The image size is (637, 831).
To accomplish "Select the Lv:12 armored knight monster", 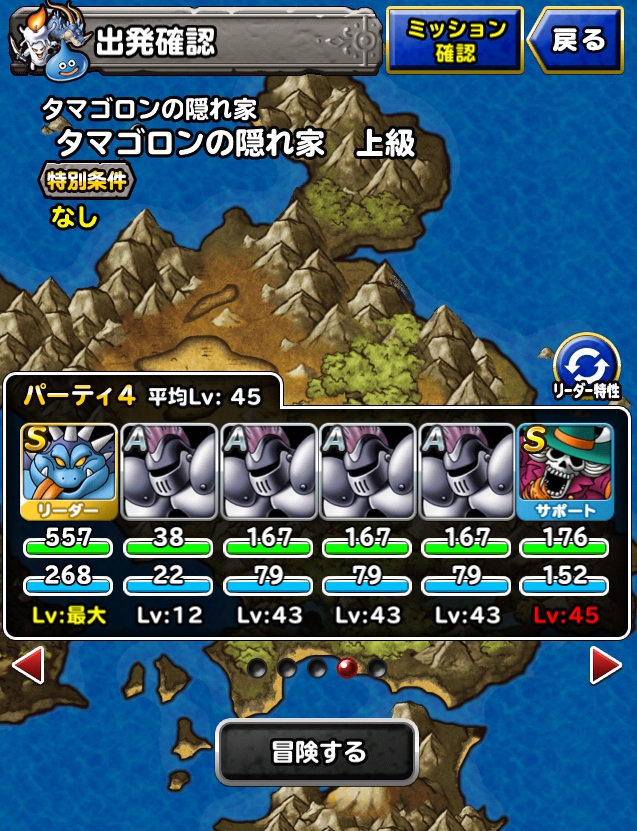I will click(168, 470).
